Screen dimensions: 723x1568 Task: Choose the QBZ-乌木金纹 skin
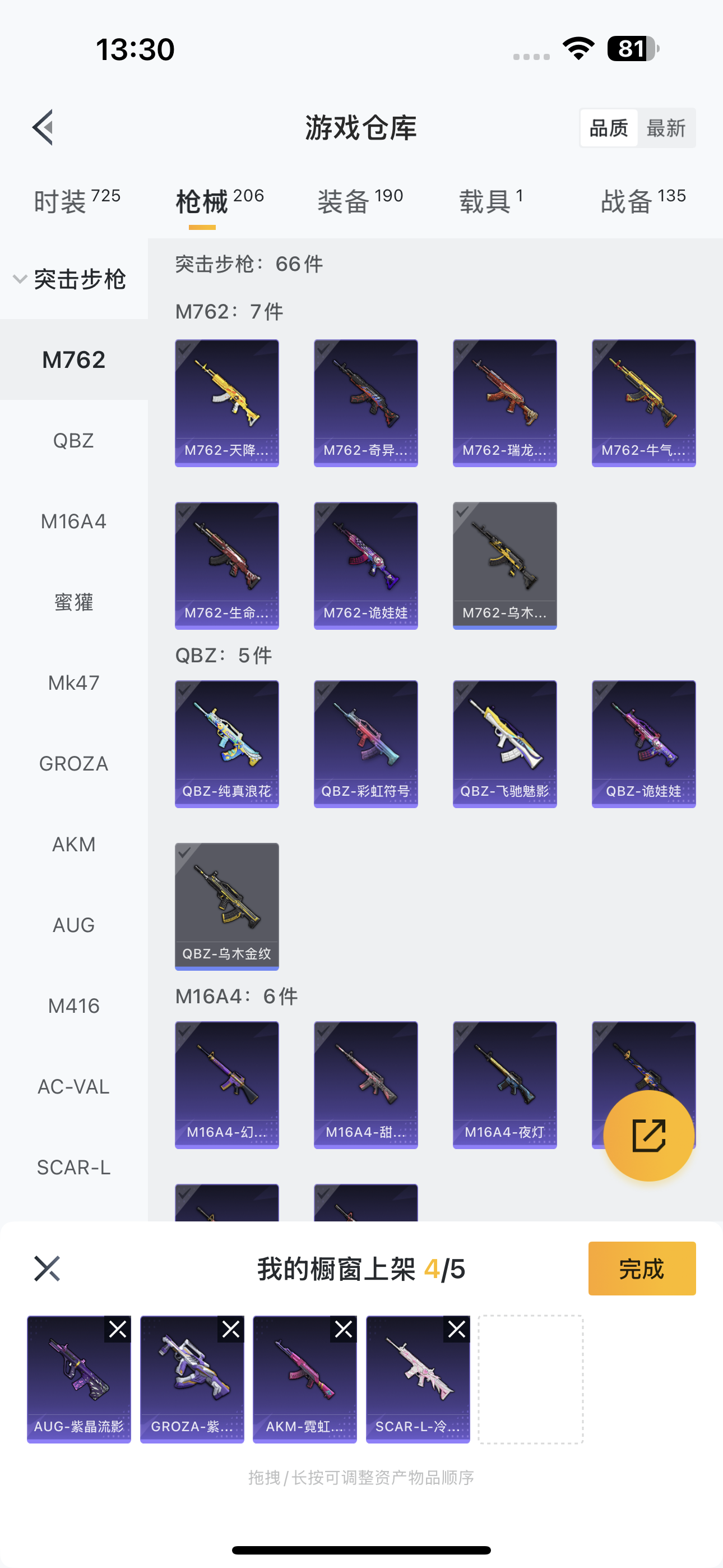click(227, 906)
